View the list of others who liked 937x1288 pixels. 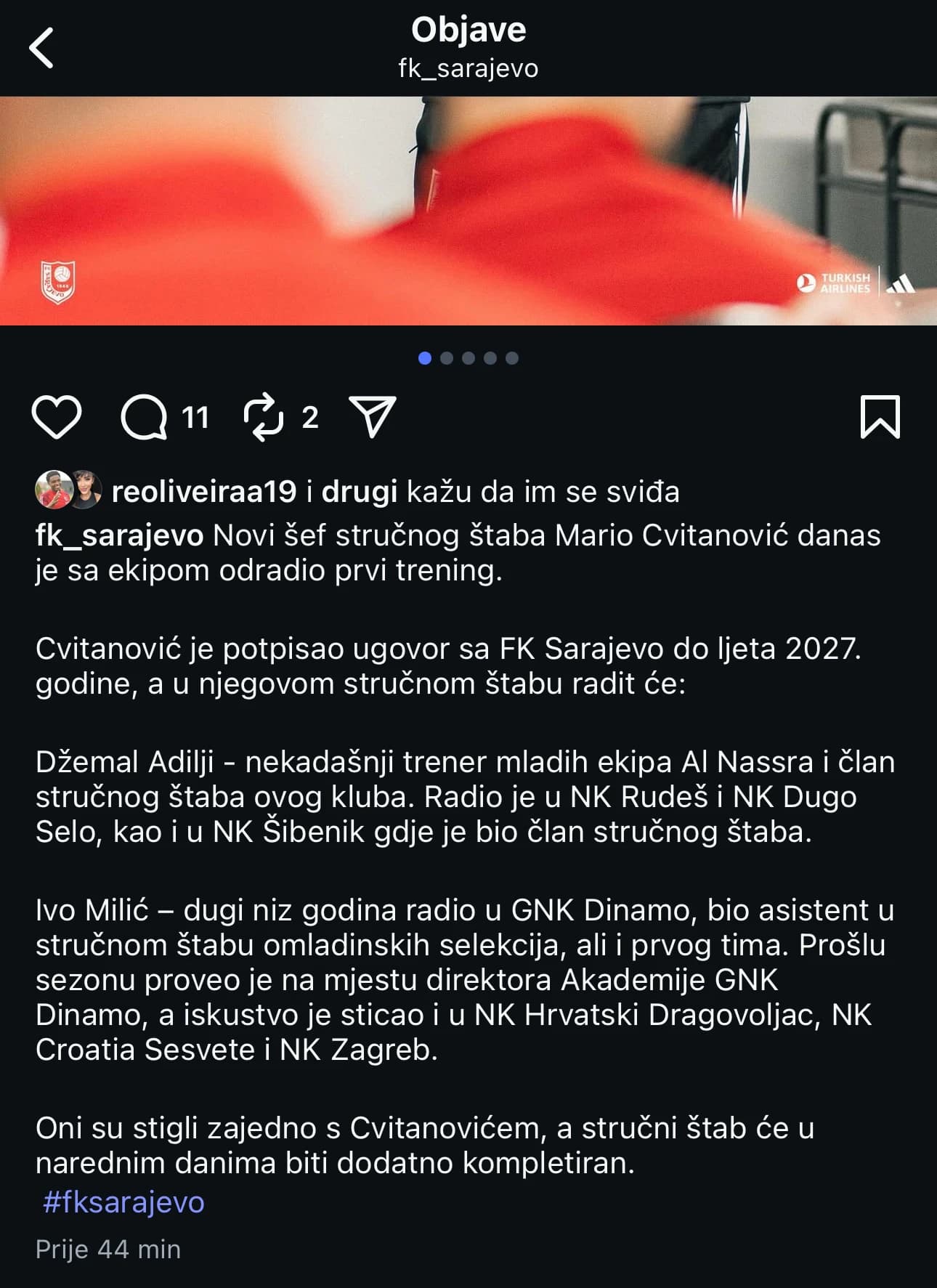pos(359,492)
